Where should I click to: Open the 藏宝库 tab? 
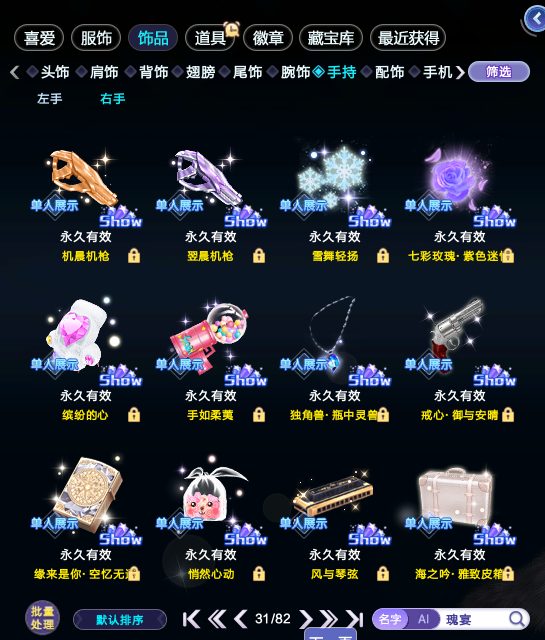[331, 38]
